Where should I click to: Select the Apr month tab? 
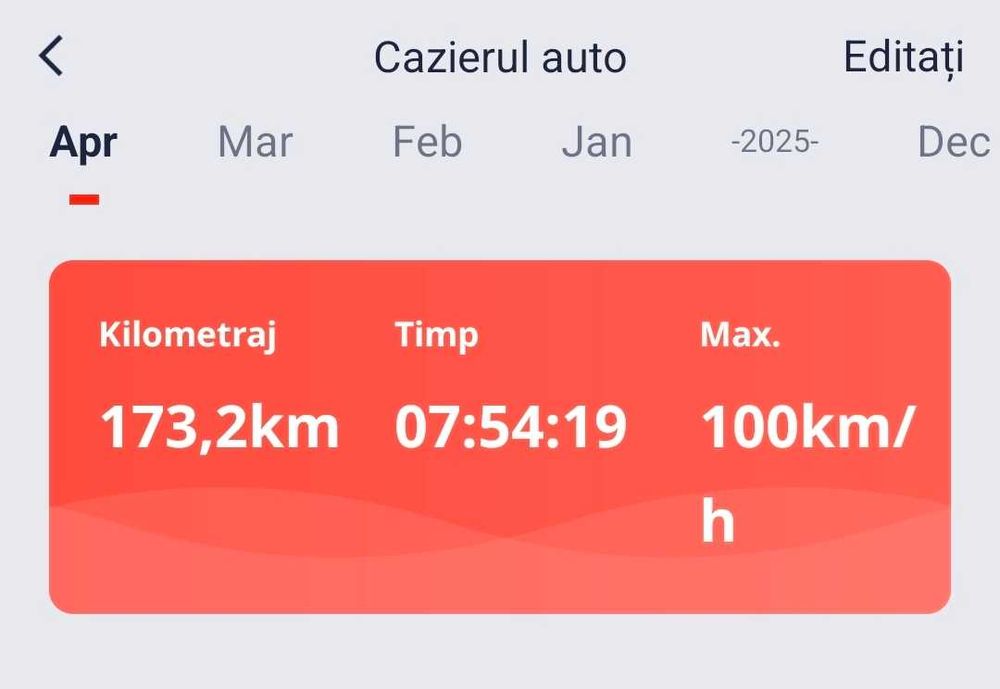point(83,143)
